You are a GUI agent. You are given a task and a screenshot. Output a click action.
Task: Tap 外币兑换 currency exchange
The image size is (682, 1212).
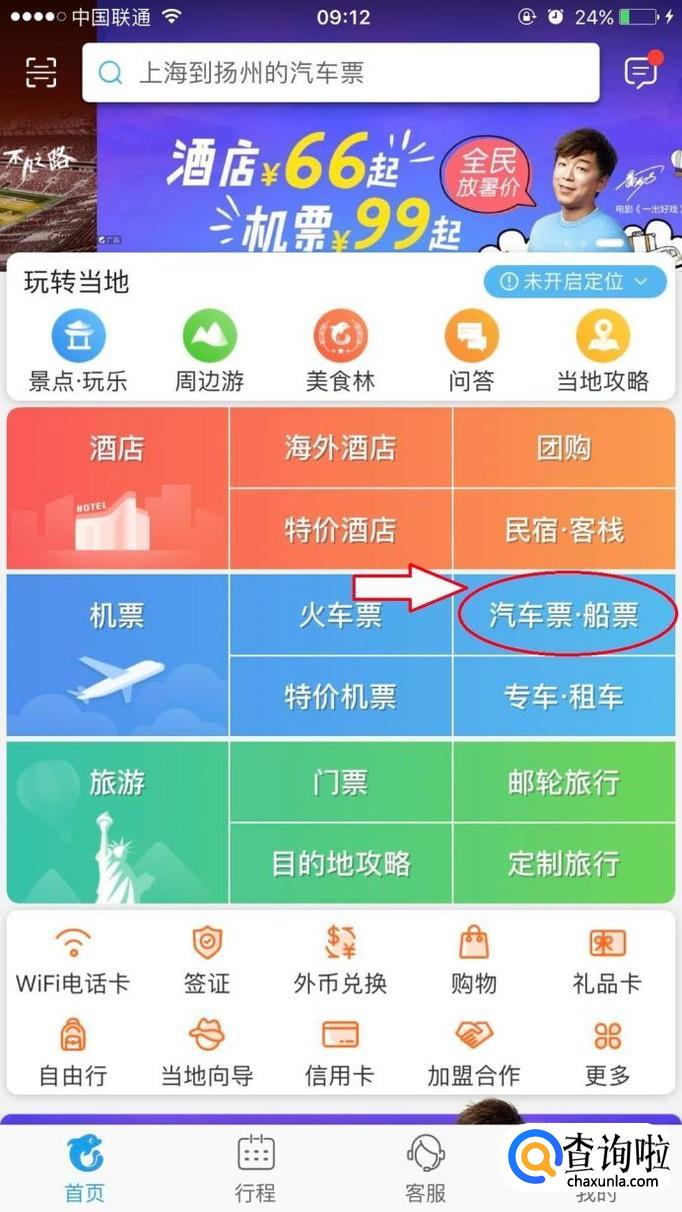click(340, 960)
